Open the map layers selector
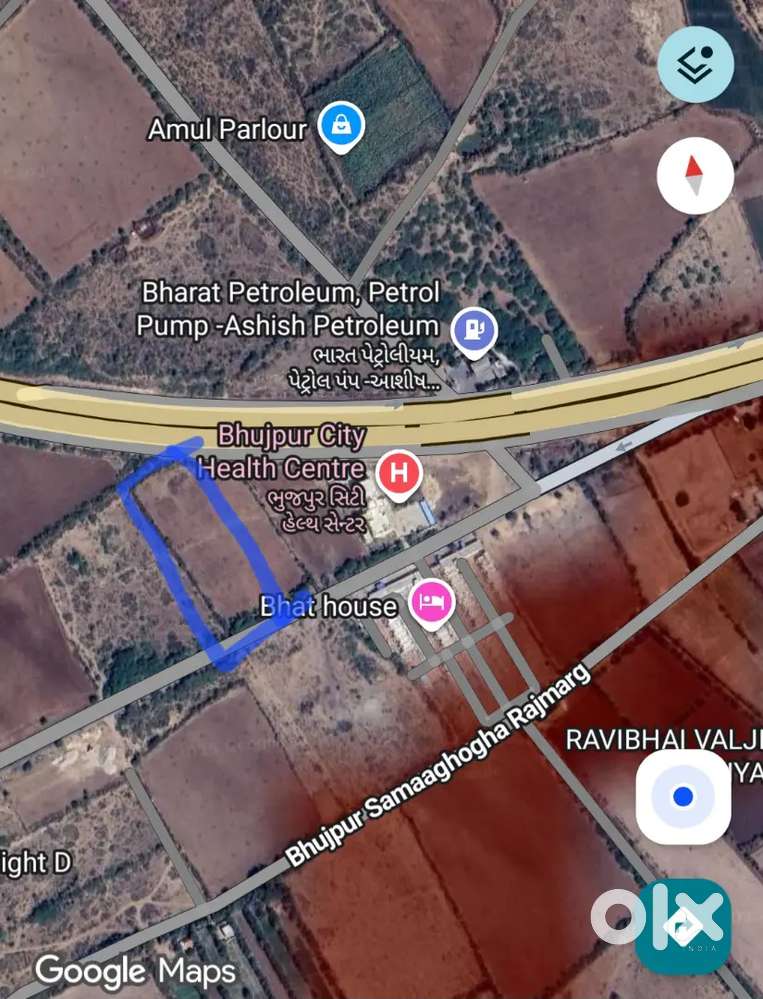The image size is (763, 999). click(695, 64)
